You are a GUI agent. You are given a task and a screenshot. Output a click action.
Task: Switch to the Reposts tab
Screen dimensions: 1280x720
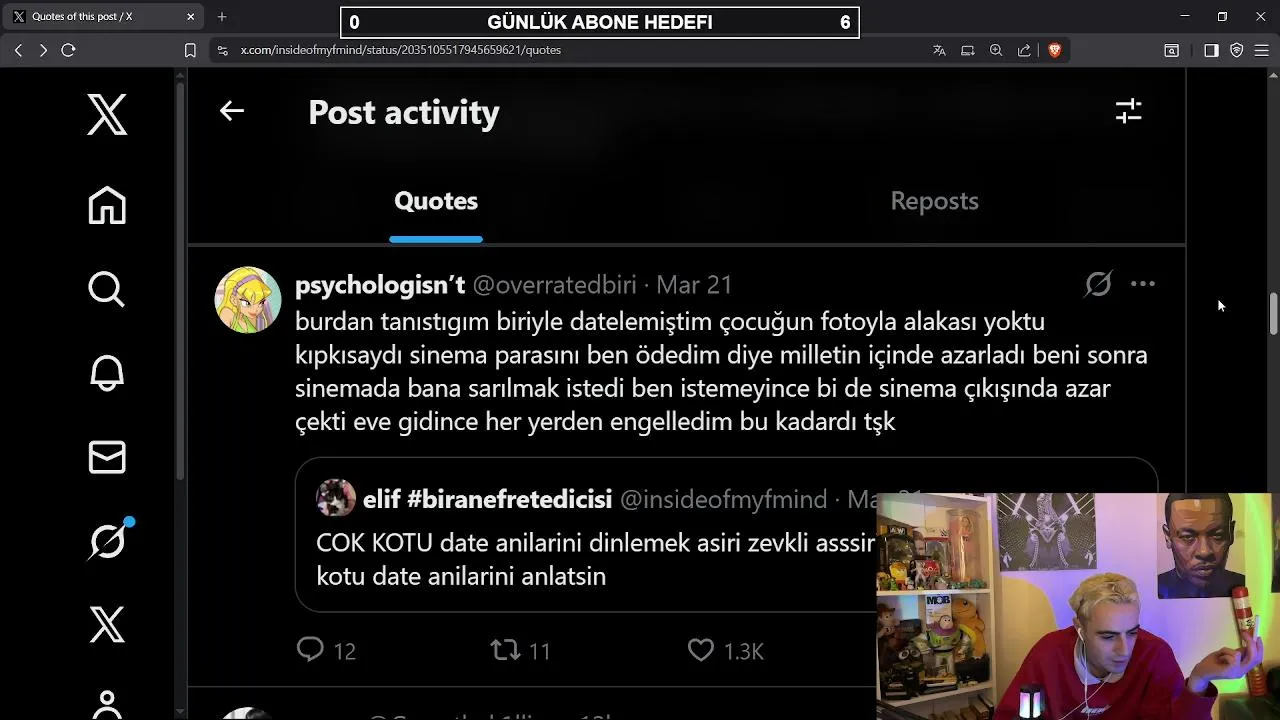point(934,201)
